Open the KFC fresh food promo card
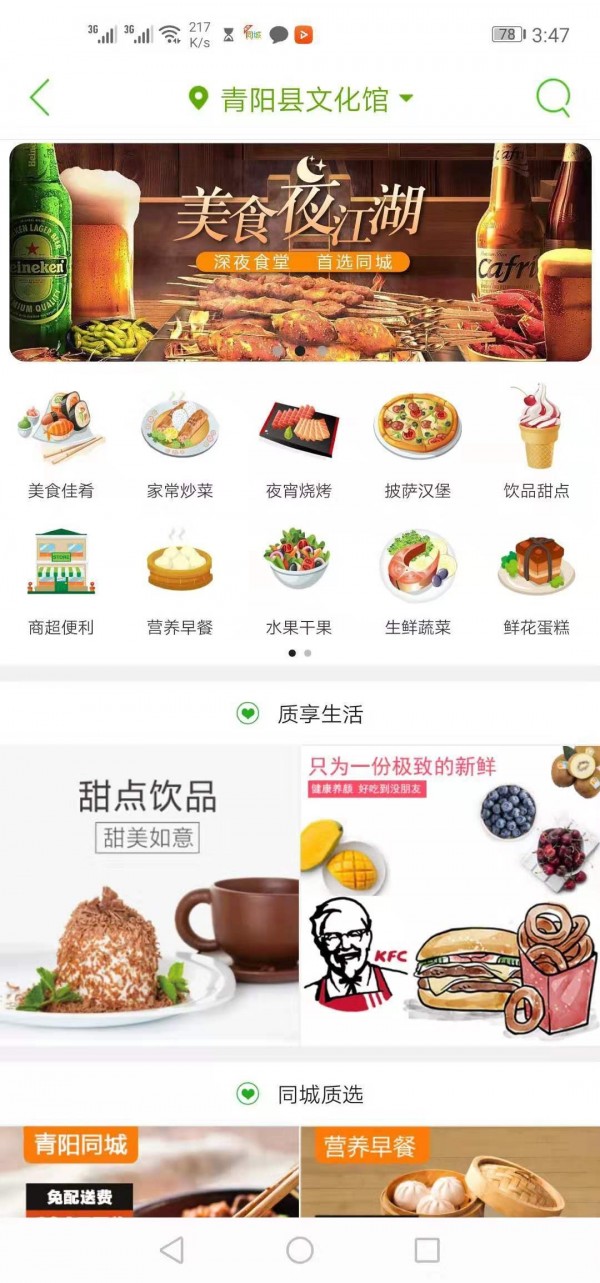This screenshot has height=1283, width=600. tap(450, 894)
